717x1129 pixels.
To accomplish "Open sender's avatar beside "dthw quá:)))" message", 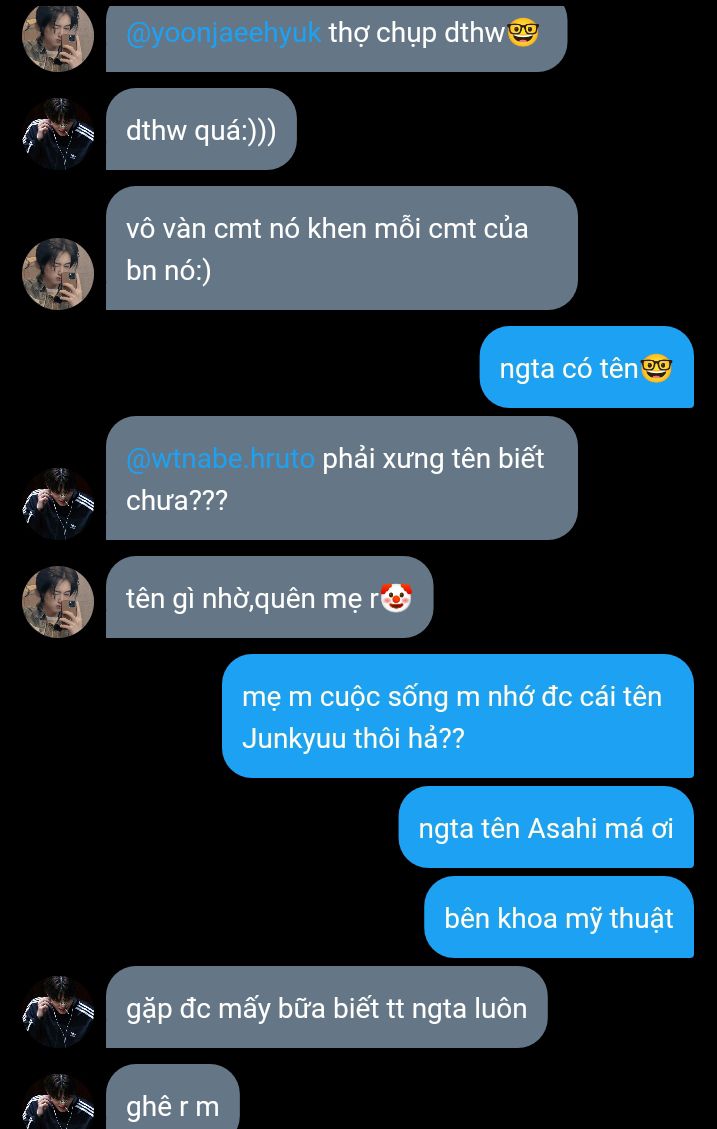I will pyautogui.click(x=58, y=133).
